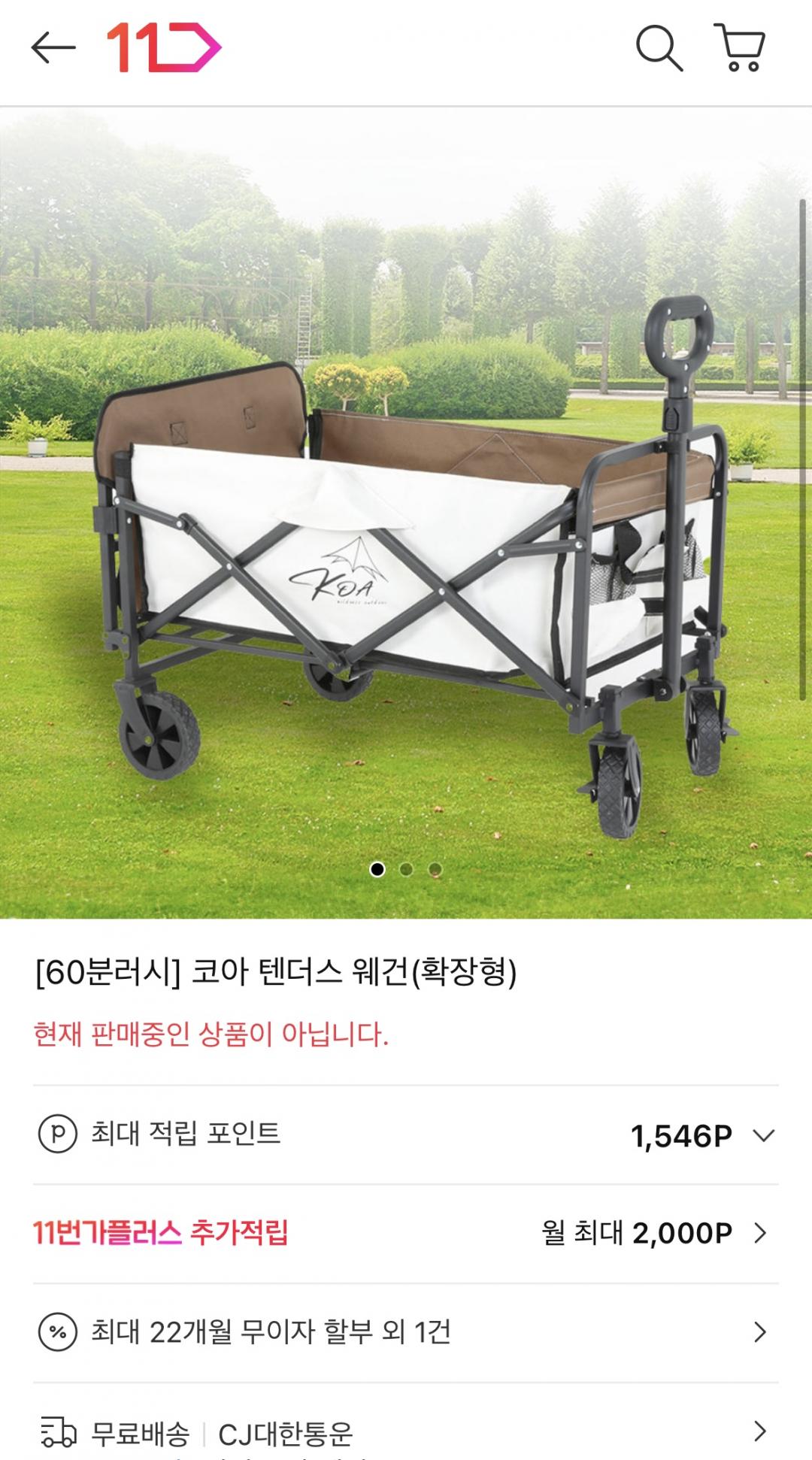The width and height of the screenshot is (812, 1460).
Task: Open 무료배송 CJ대한통운 shipping info
Action: pos(406,1432)
